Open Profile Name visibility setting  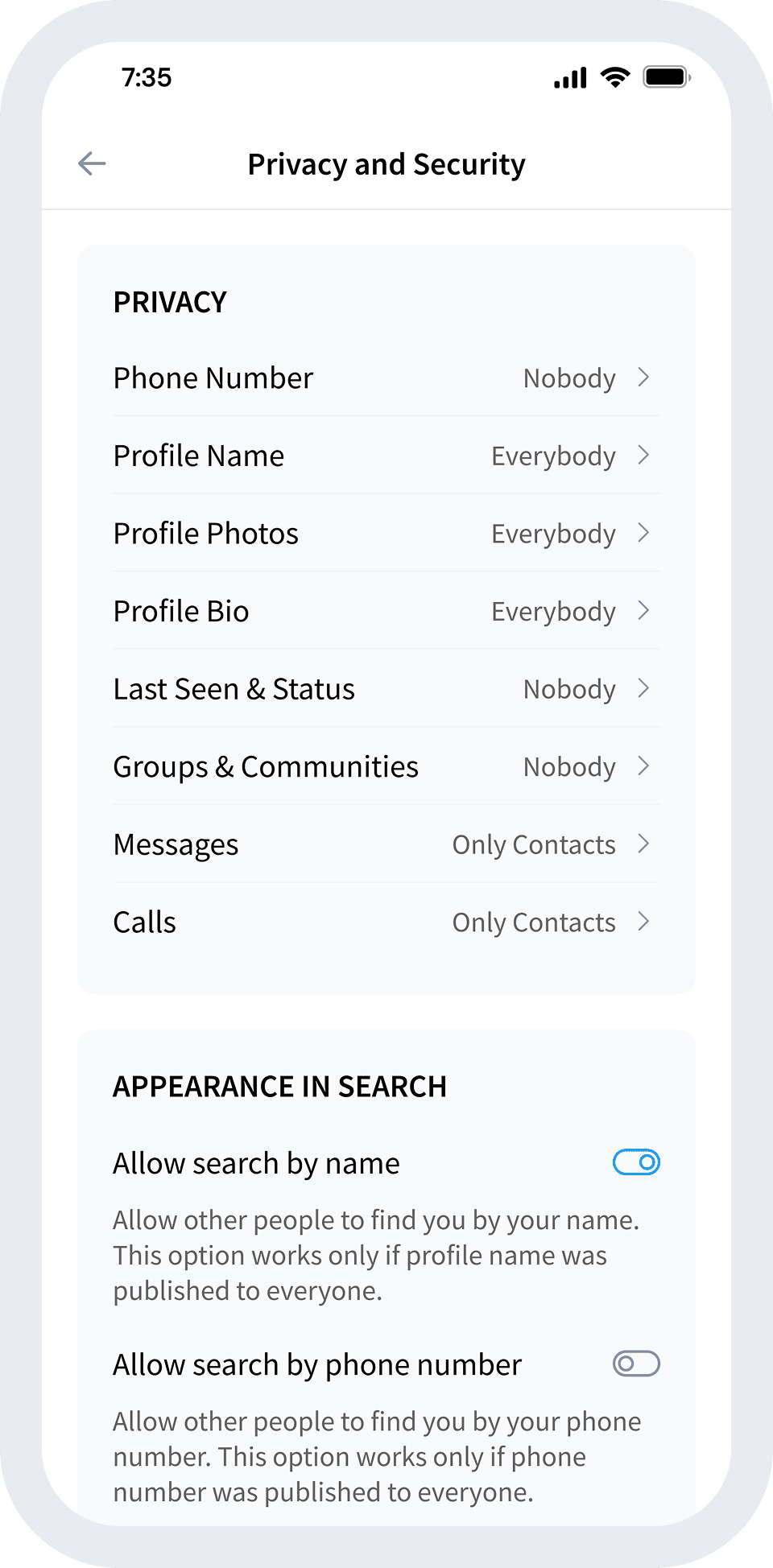coord(386,456)
